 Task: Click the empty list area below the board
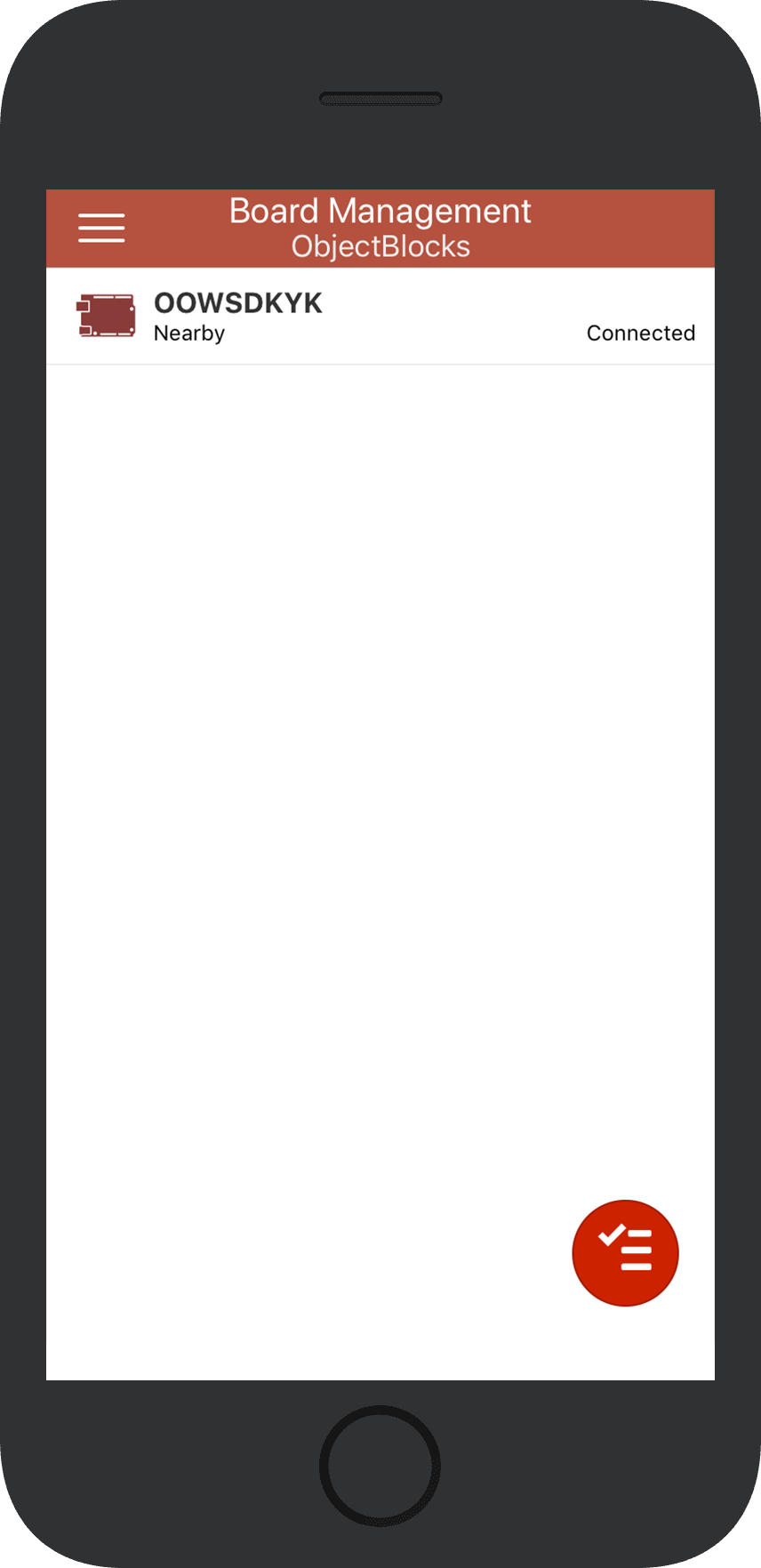pos(380,800)
